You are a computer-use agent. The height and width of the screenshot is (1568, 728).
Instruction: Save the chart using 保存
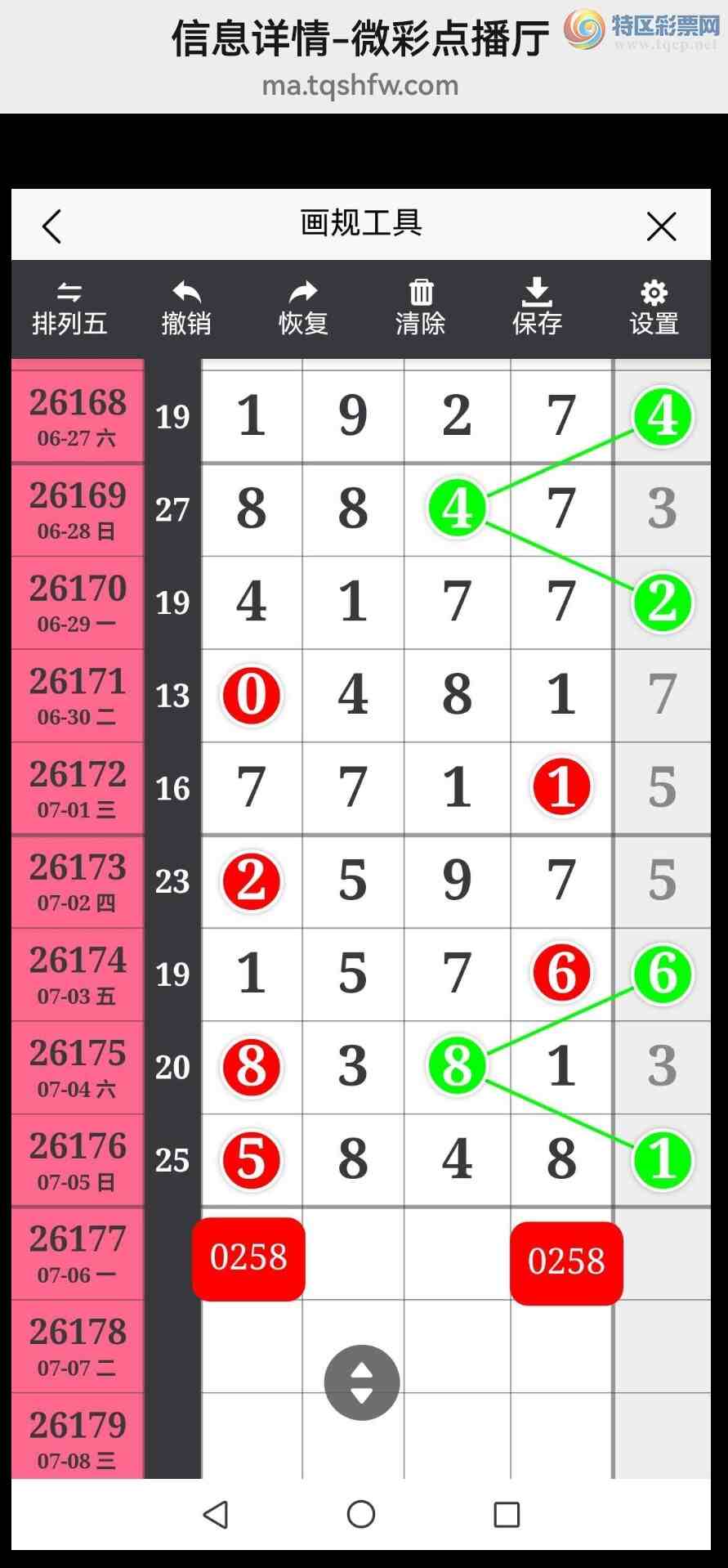tap(537, 309)
